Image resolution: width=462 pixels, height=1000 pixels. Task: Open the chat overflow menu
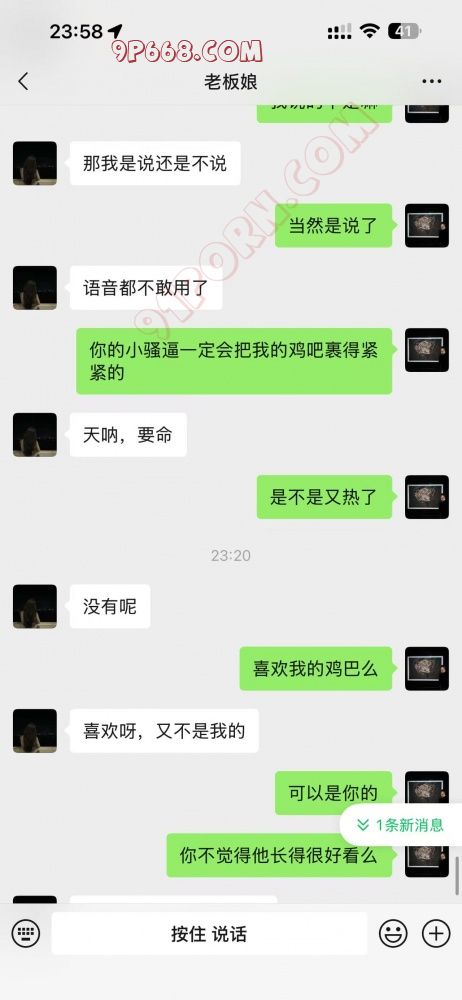tap(432, 82)
